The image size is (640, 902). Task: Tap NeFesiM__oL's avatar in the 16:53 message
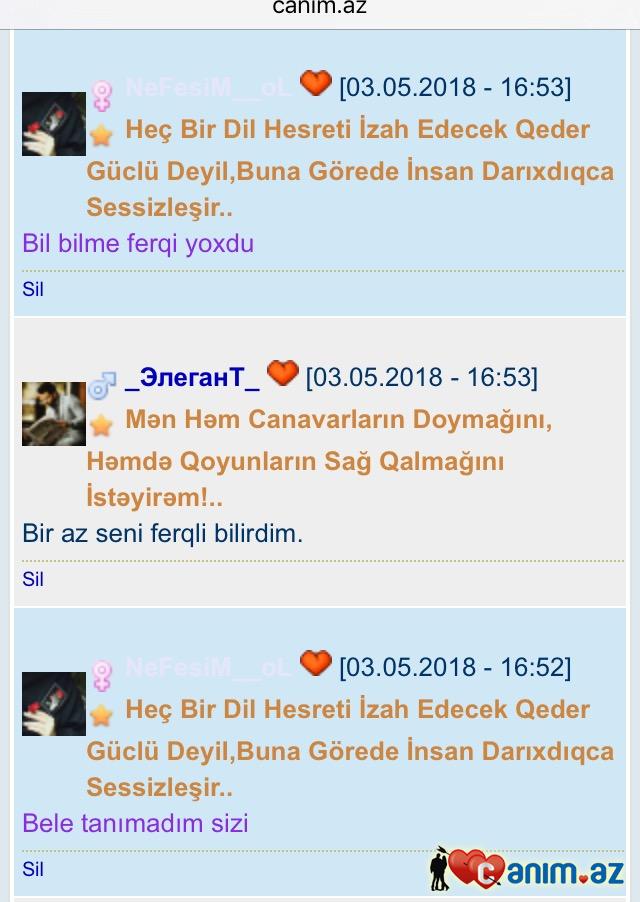coord(54,124)
